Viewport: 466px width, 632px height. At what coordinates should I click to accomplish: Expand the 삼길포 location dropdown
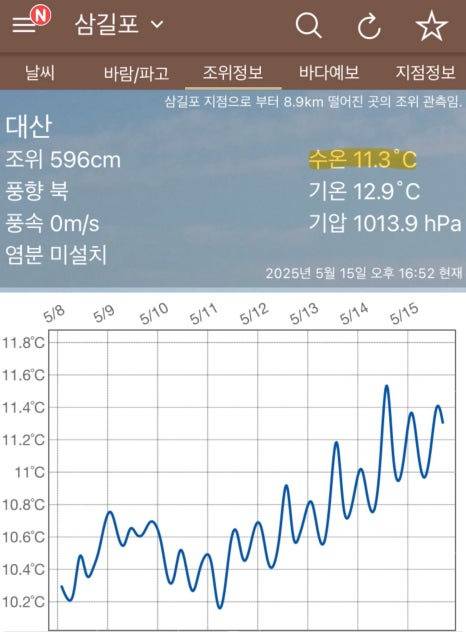click(x=119, y=24)
